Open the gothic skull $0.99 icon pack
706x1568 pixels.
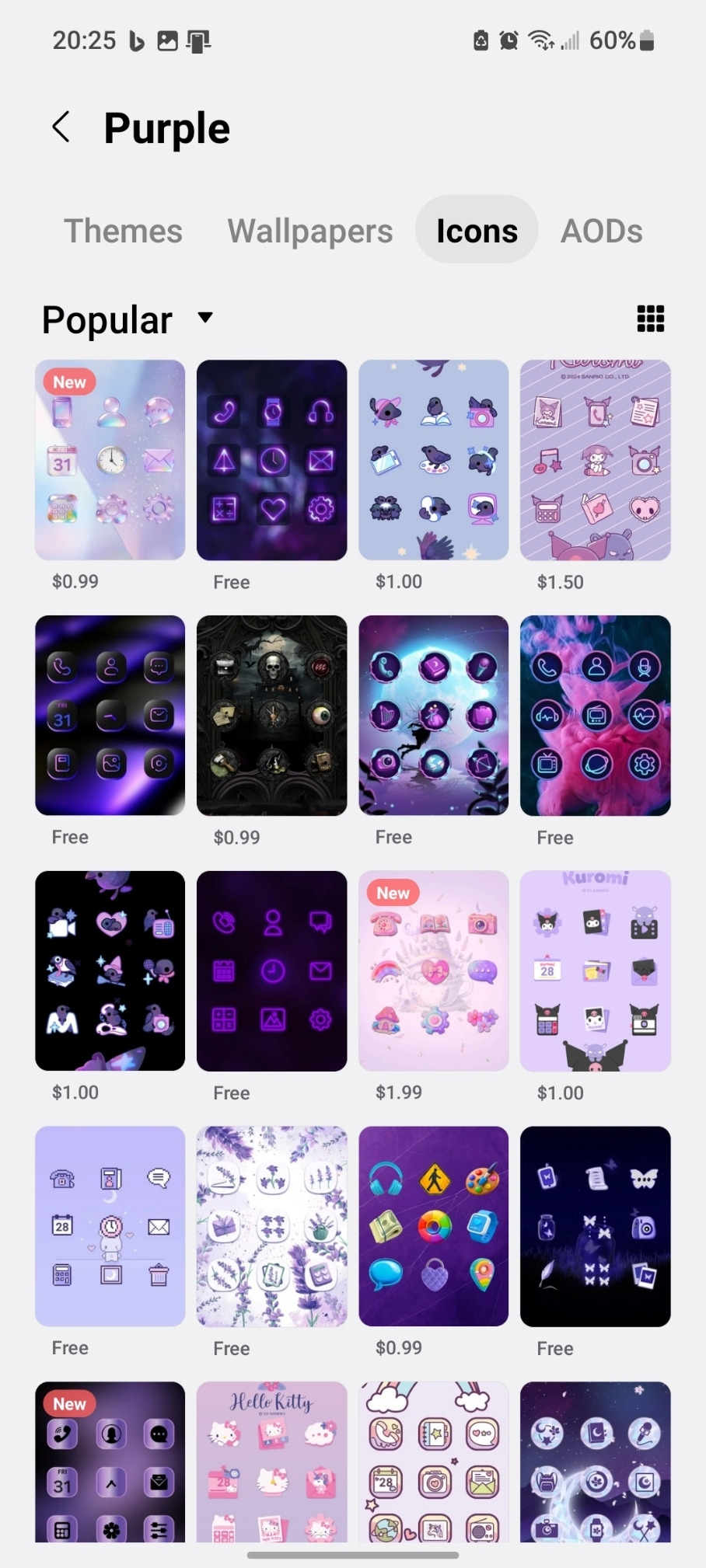click(271, 716)
